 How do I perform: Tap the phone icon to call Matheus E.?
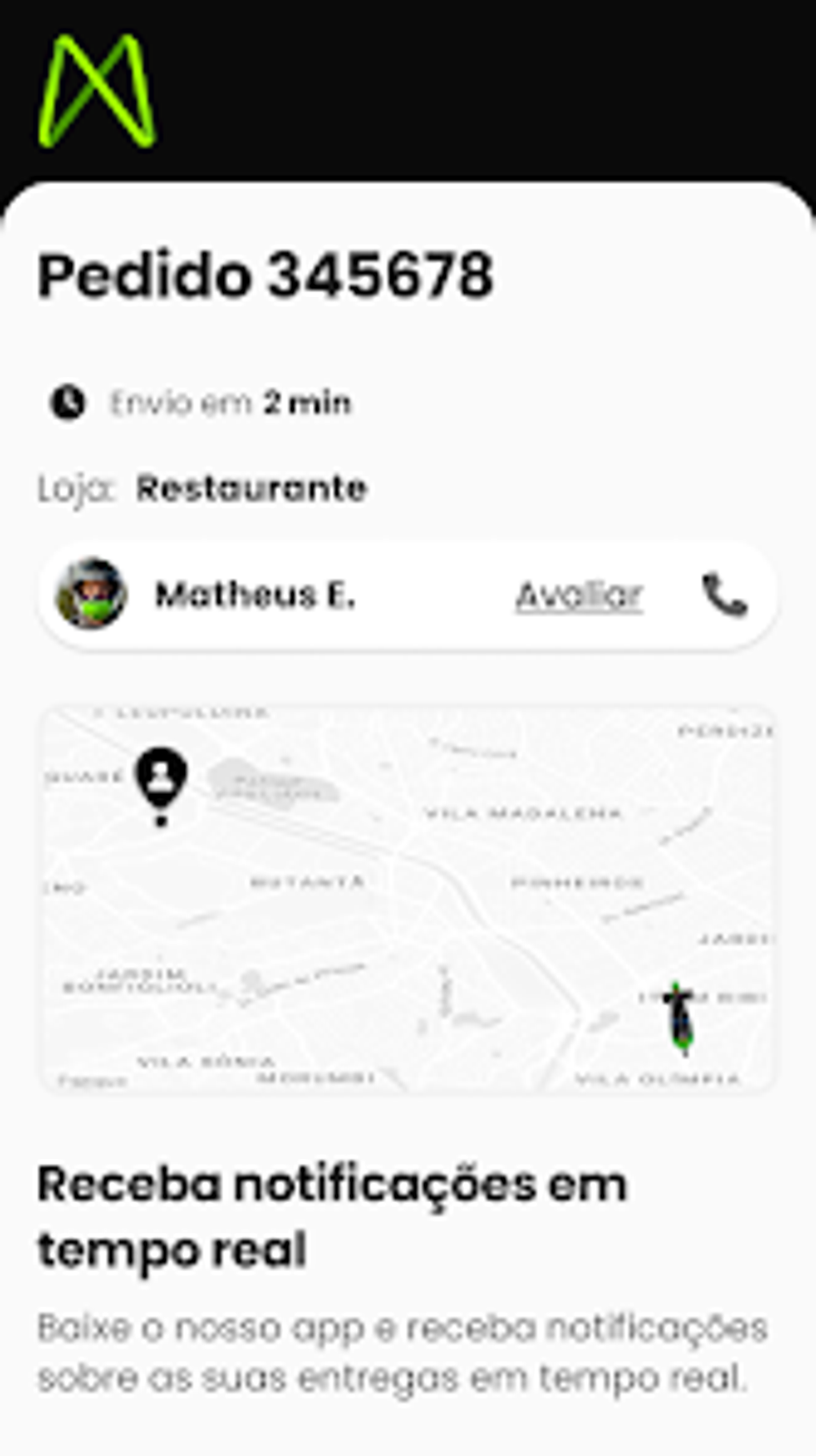[x=722, y=596]
